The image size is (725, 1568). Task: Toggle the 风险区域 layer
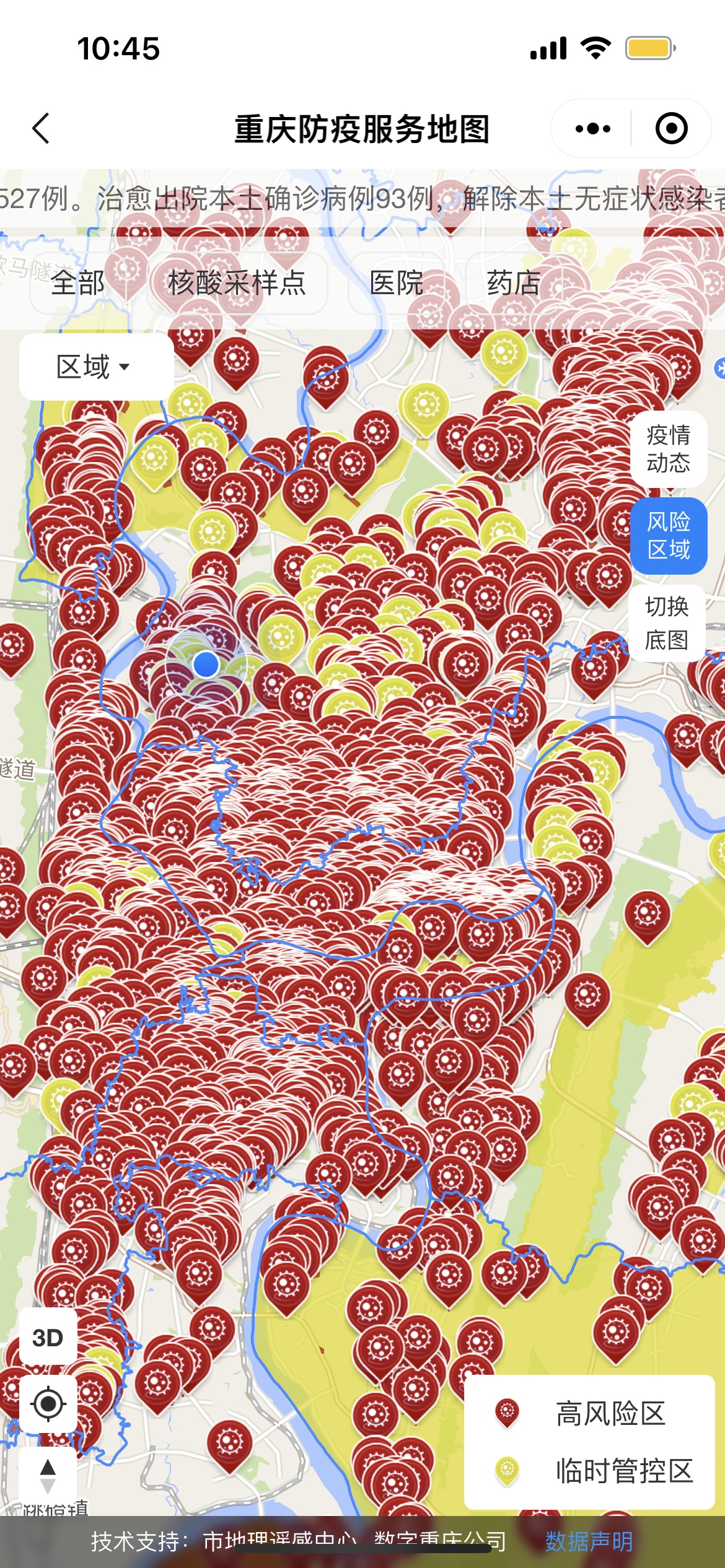(668, 536)
